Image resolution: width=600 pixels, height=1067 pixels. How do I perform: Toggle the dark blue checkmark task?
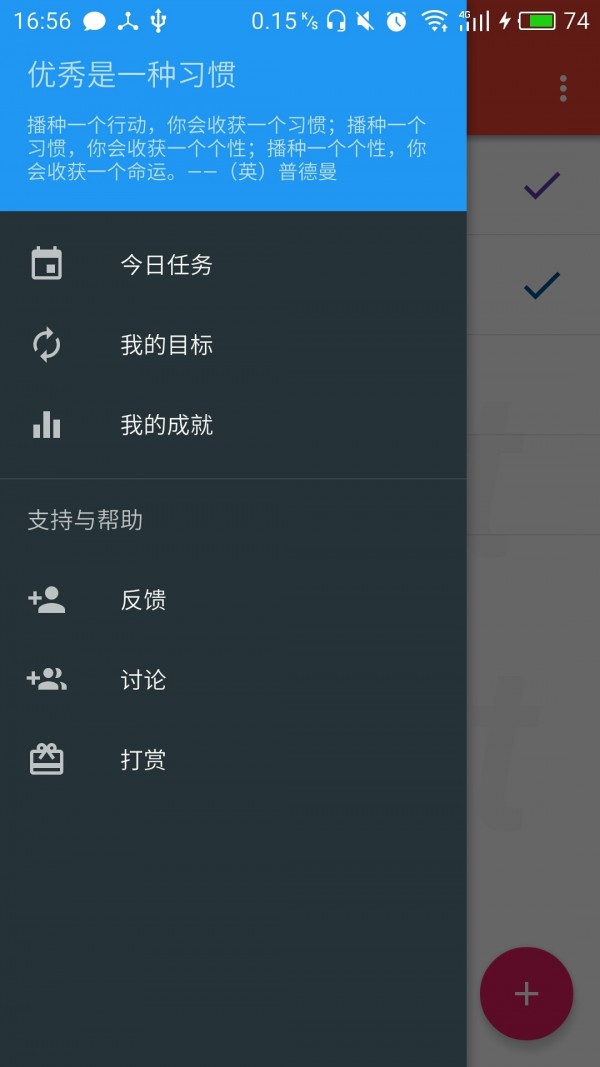[541, 286]
